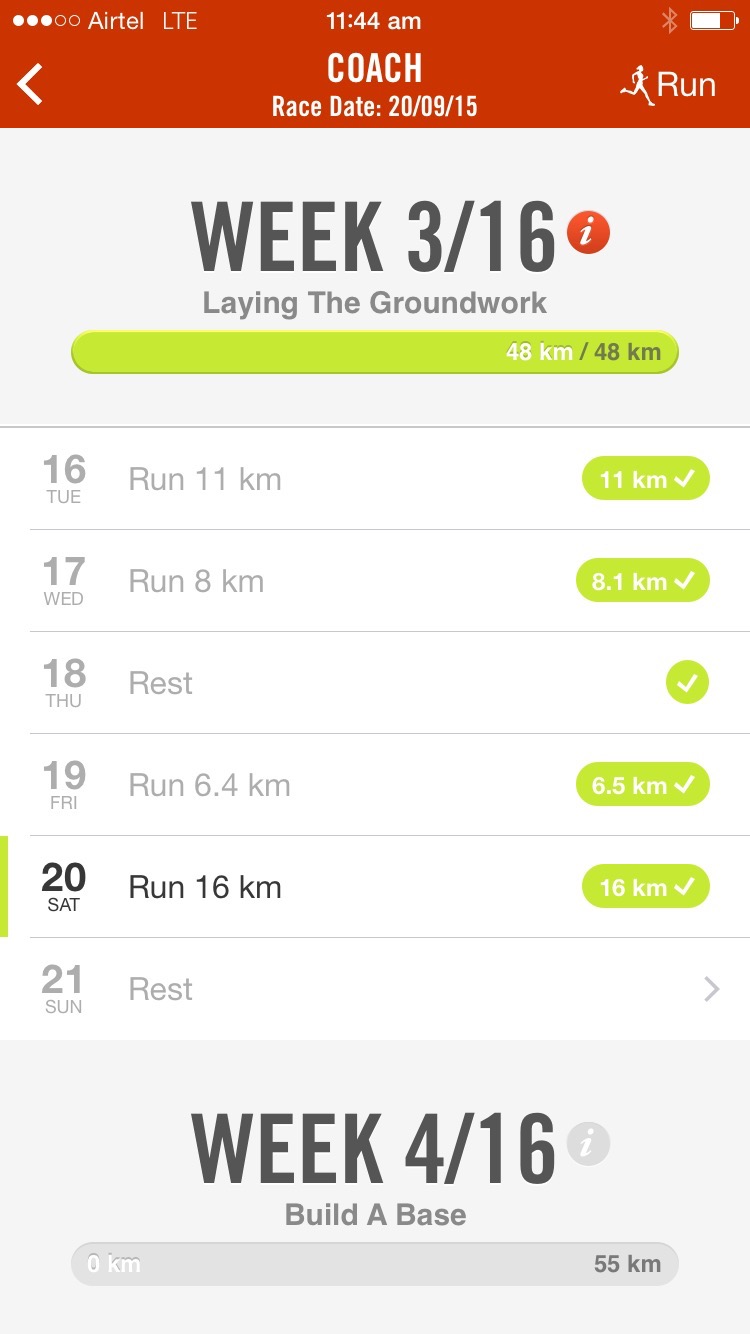Open Week 3 info icon
The height and width of the screenshot is (1334, 750).
click(588, 233)
